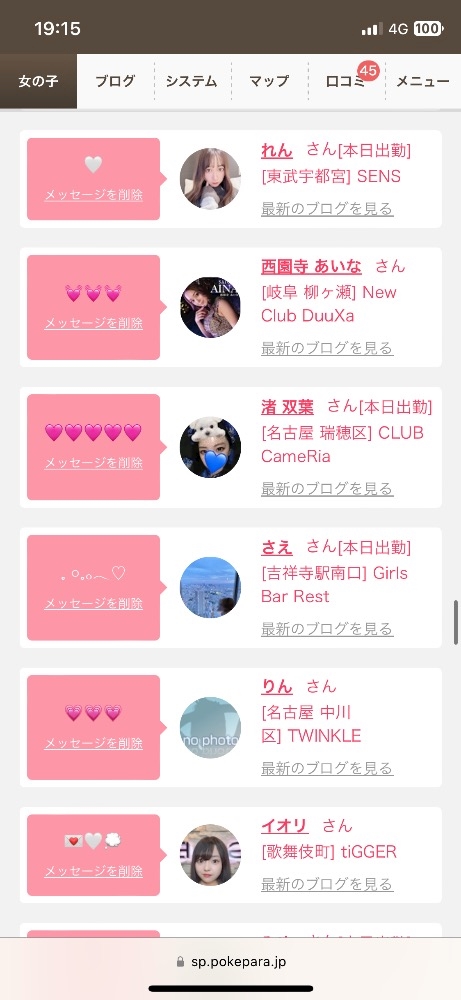Open イオリ's profile name link
This screenshot has height=1000, width=461.
(x=284, y=827)
